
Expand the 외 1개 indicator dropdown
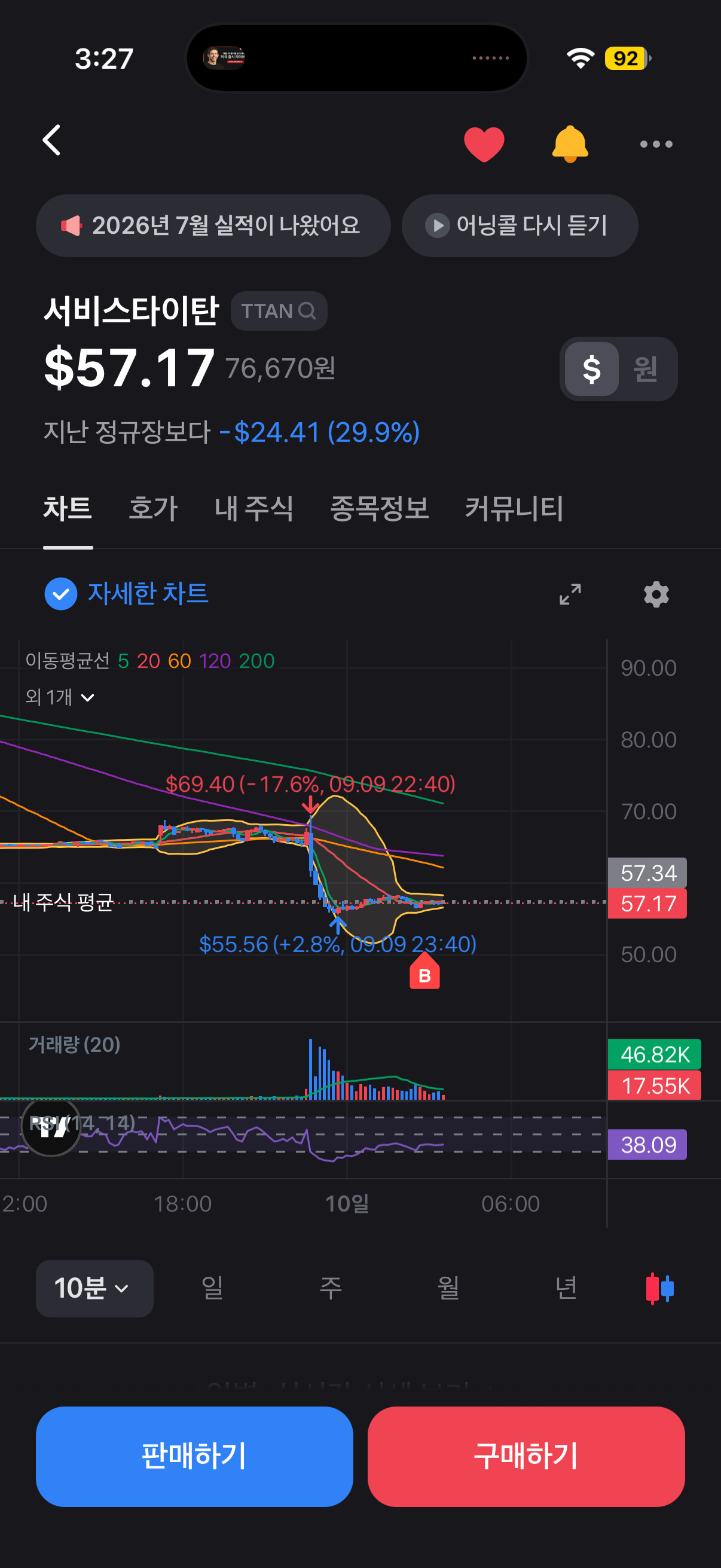point(60,697)
